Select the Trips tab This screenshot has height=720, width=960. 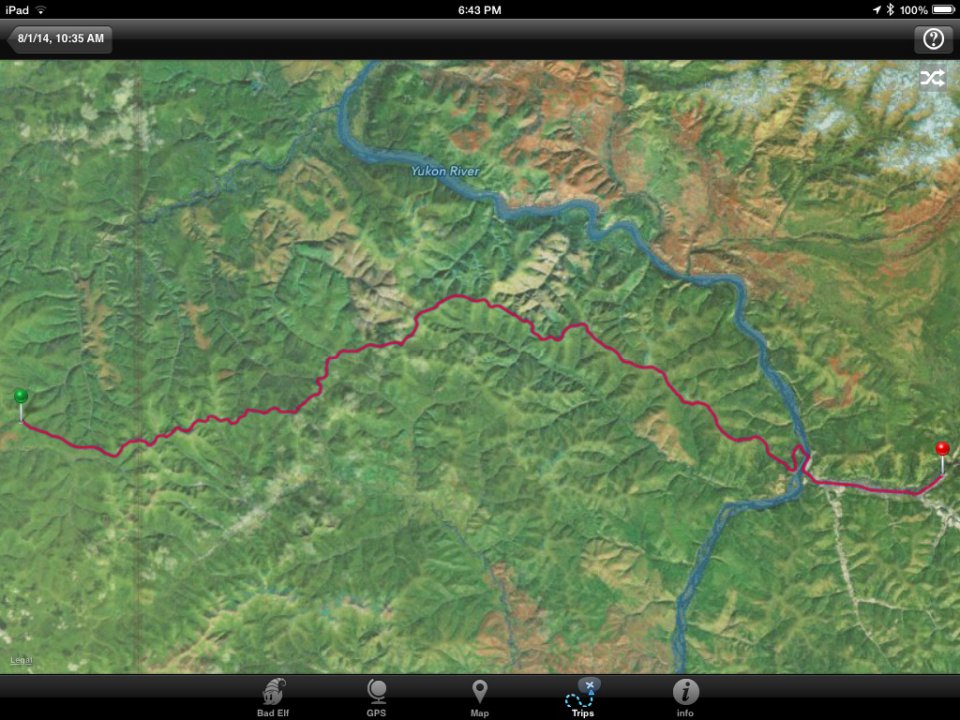583,697
